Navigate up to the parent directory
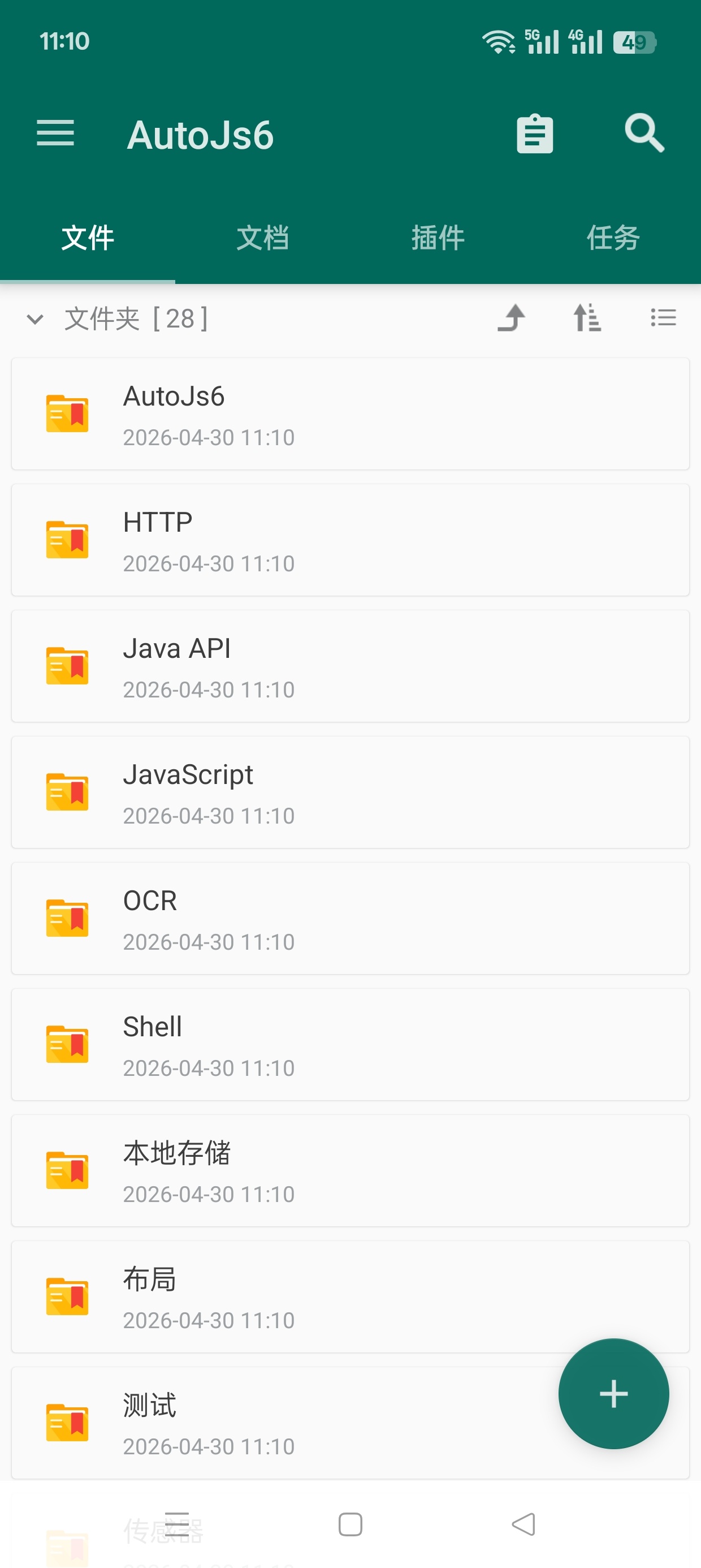 point(510,318)
